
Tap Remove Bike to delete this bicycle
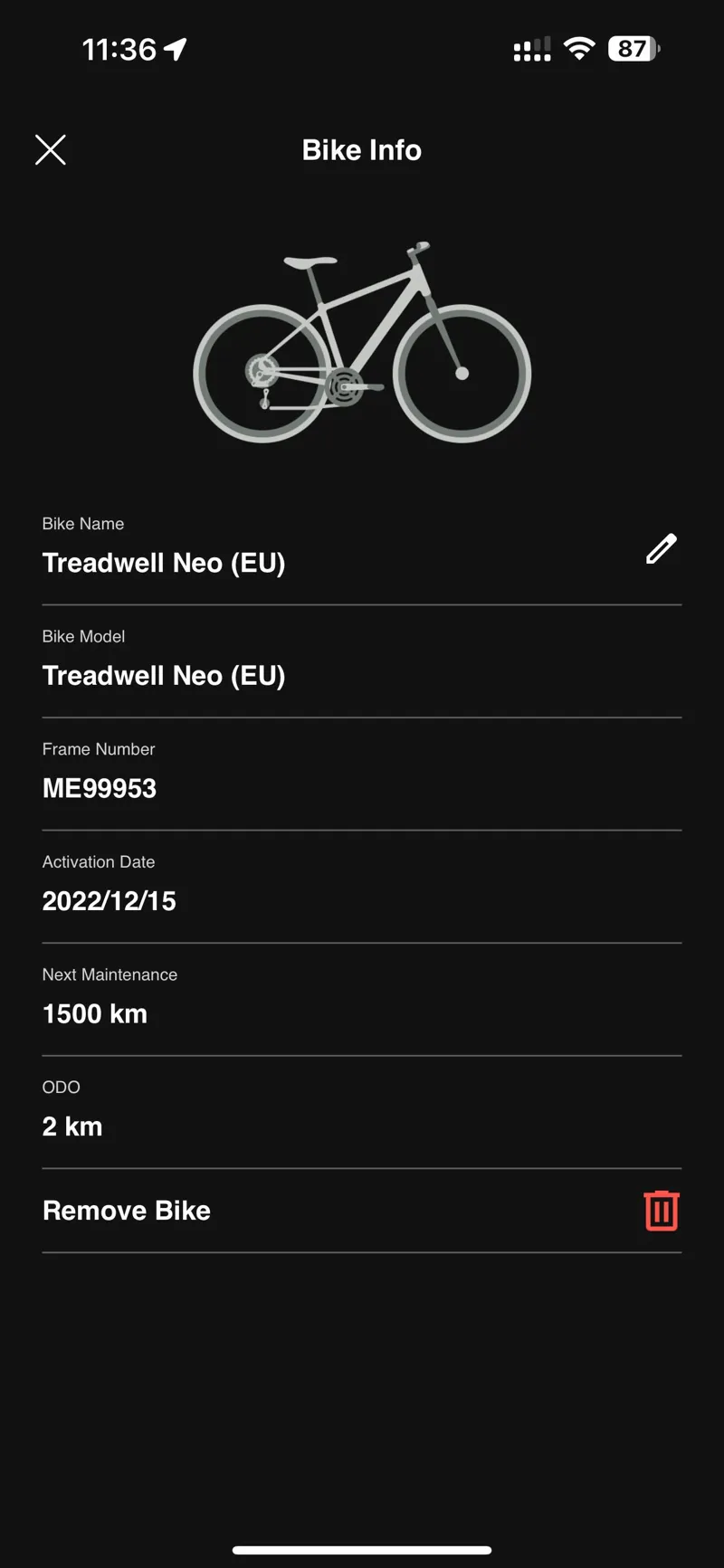127,1210
